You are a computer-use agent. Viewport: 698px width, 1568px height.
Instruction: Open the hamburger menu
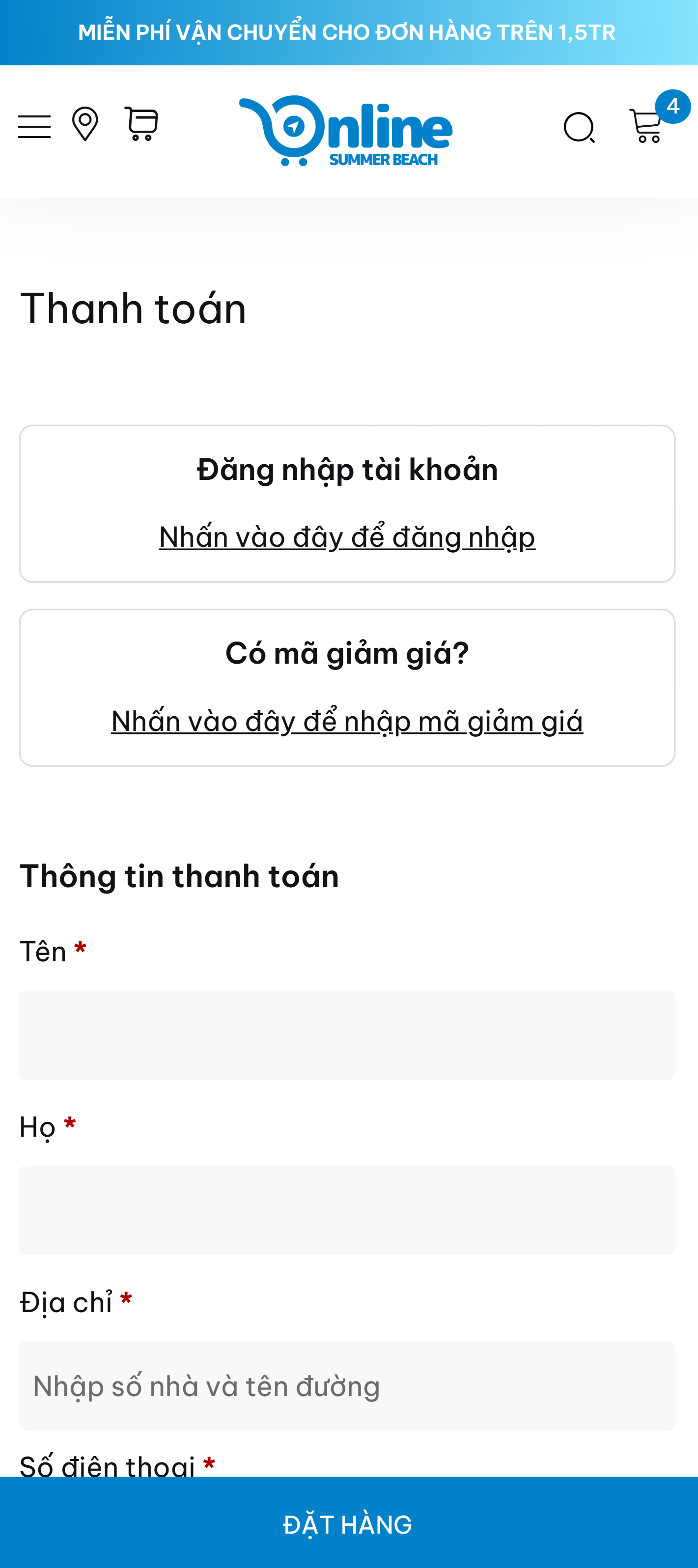35,127
